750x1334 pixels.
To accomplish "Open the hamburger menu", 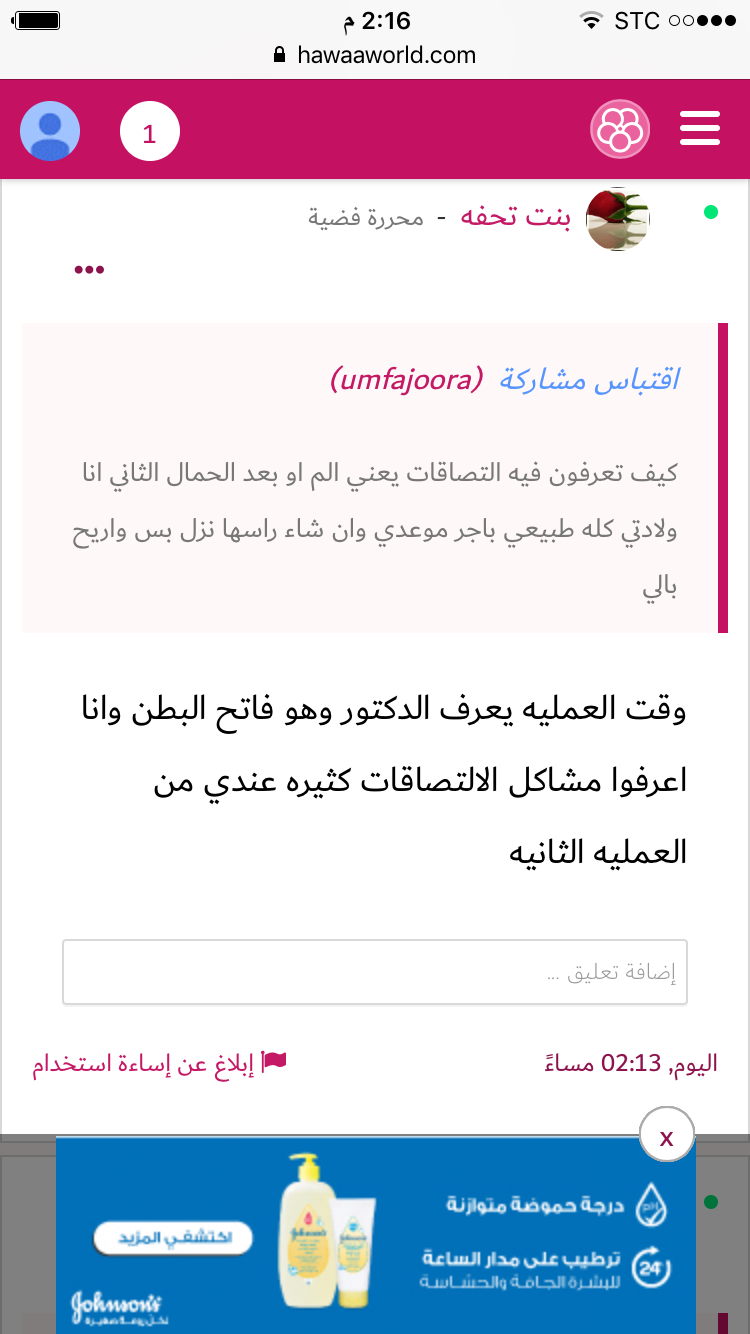I will (700, 129).
